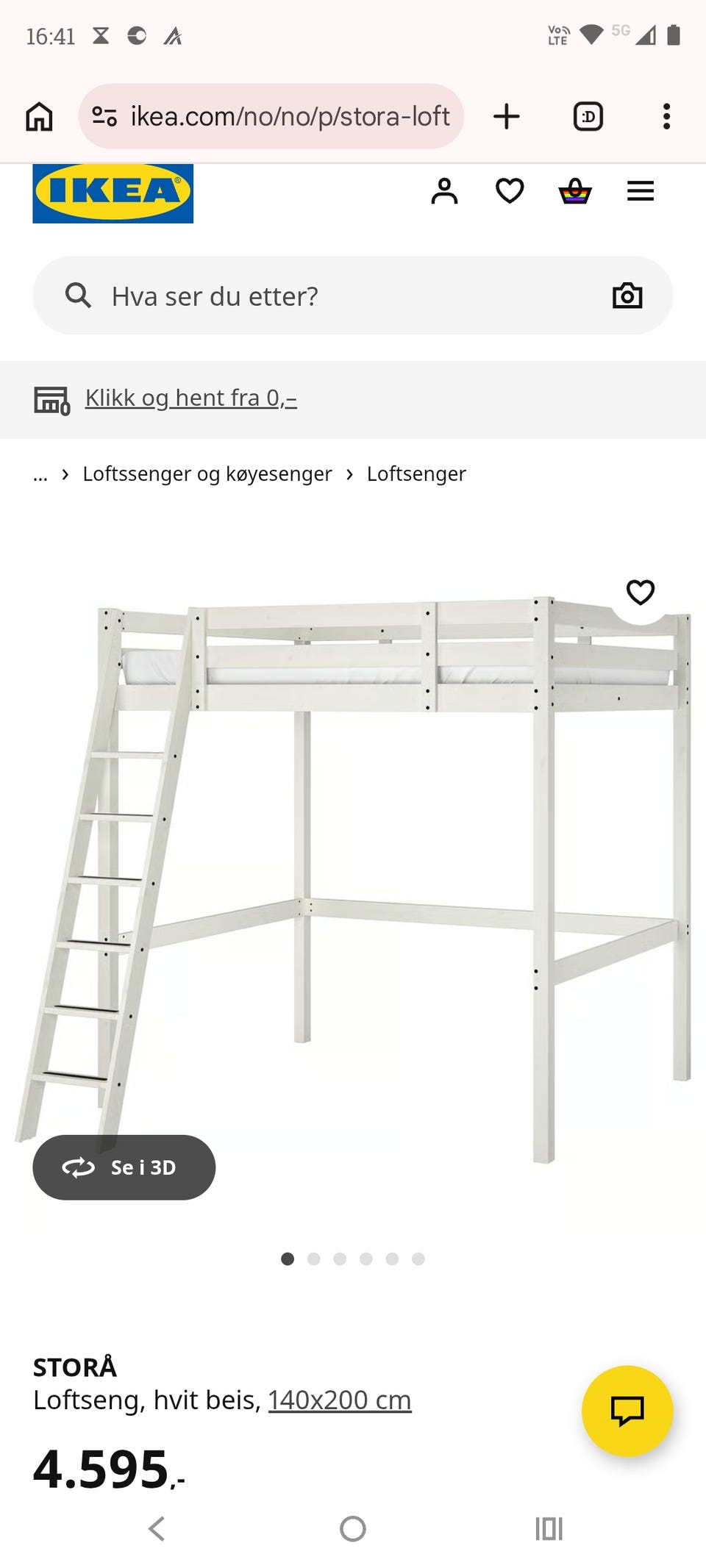This screenshot has height=1568, width=706.
Task: Open the favorites heart icon in header
Action: click(508, 190)
